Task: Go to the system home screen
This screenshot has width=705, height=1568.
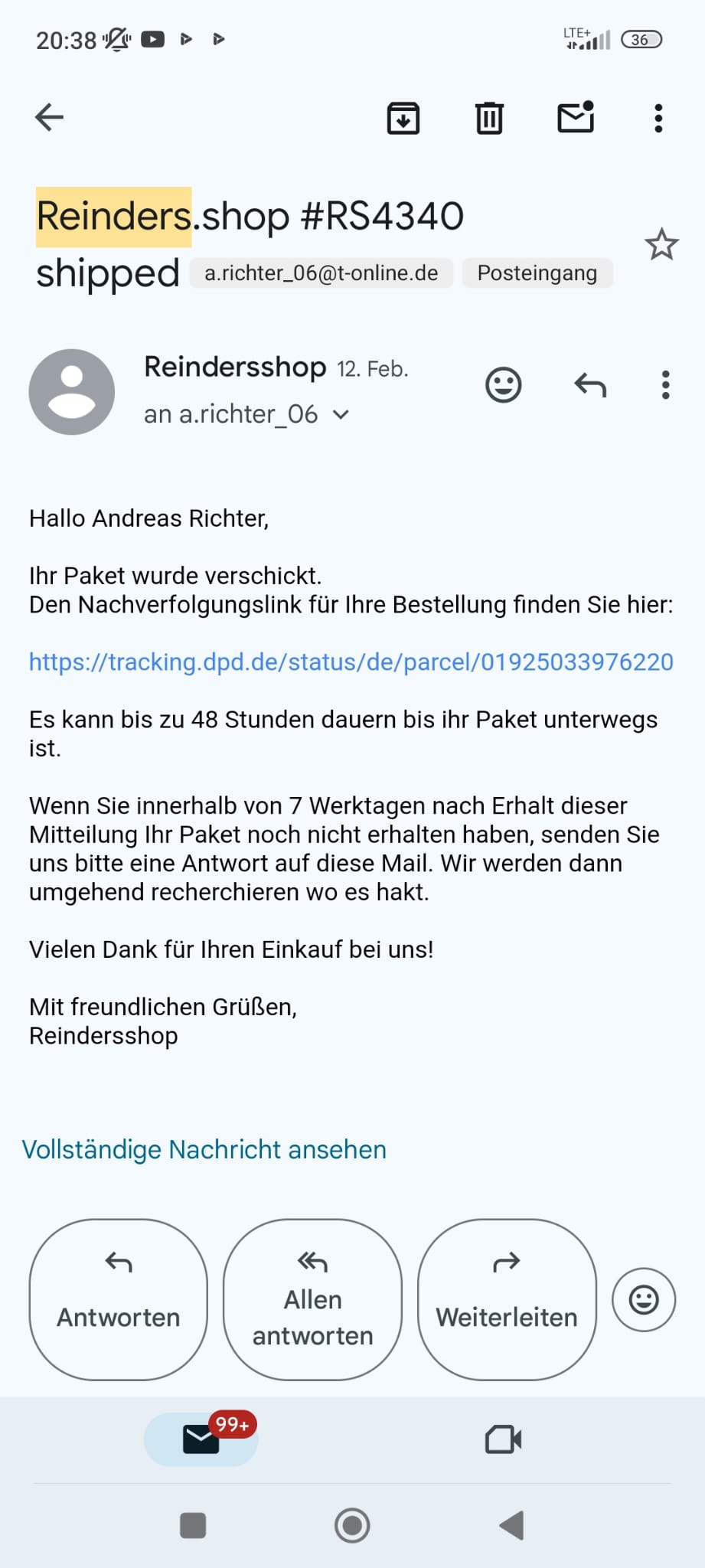Action: [x=352, y=1525]
